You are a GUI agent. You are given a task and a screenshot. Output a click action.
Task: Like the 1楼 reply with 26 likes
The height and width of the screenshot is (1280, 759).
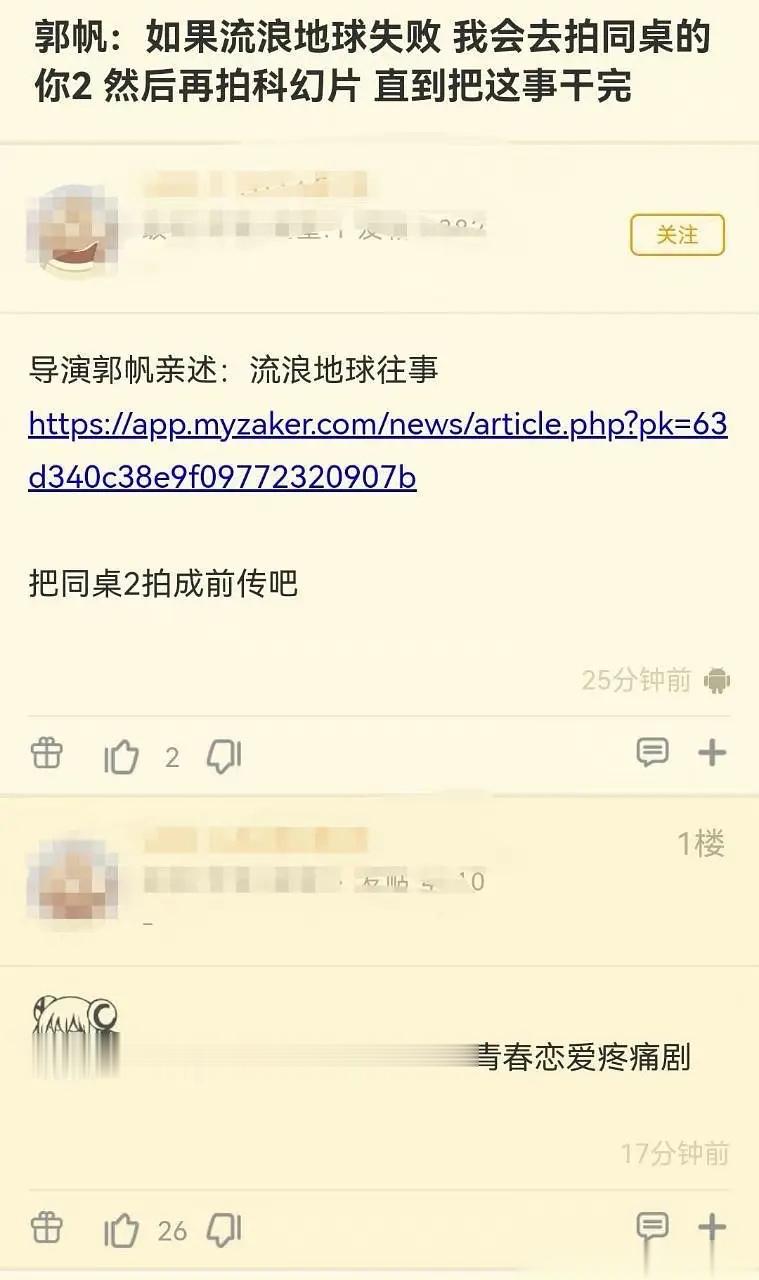(122, 1231)
